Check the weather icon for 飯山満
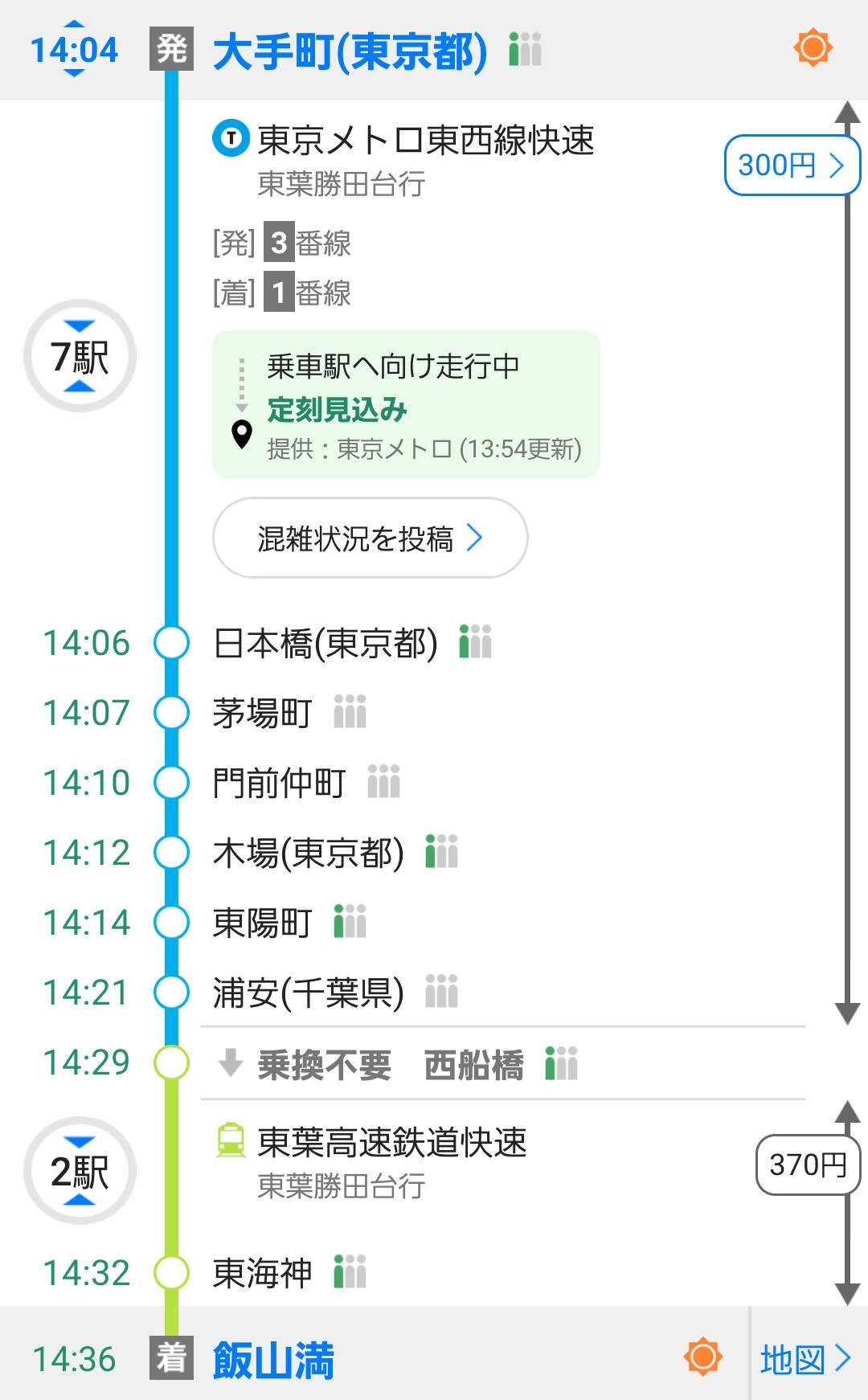Viewport: 868px width, 1400px height. (x=702, y=1357)
